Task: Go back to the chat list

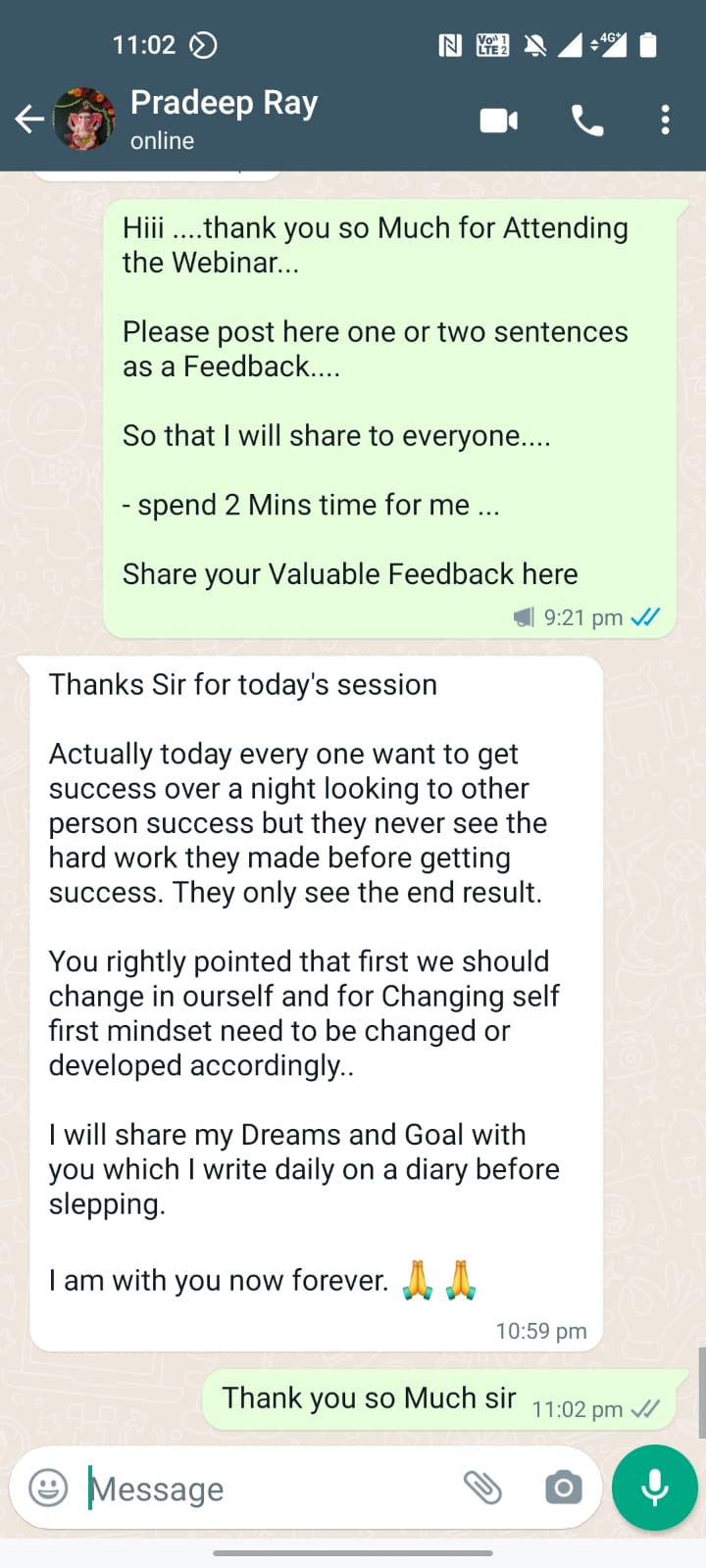Action: coord(29,120)
